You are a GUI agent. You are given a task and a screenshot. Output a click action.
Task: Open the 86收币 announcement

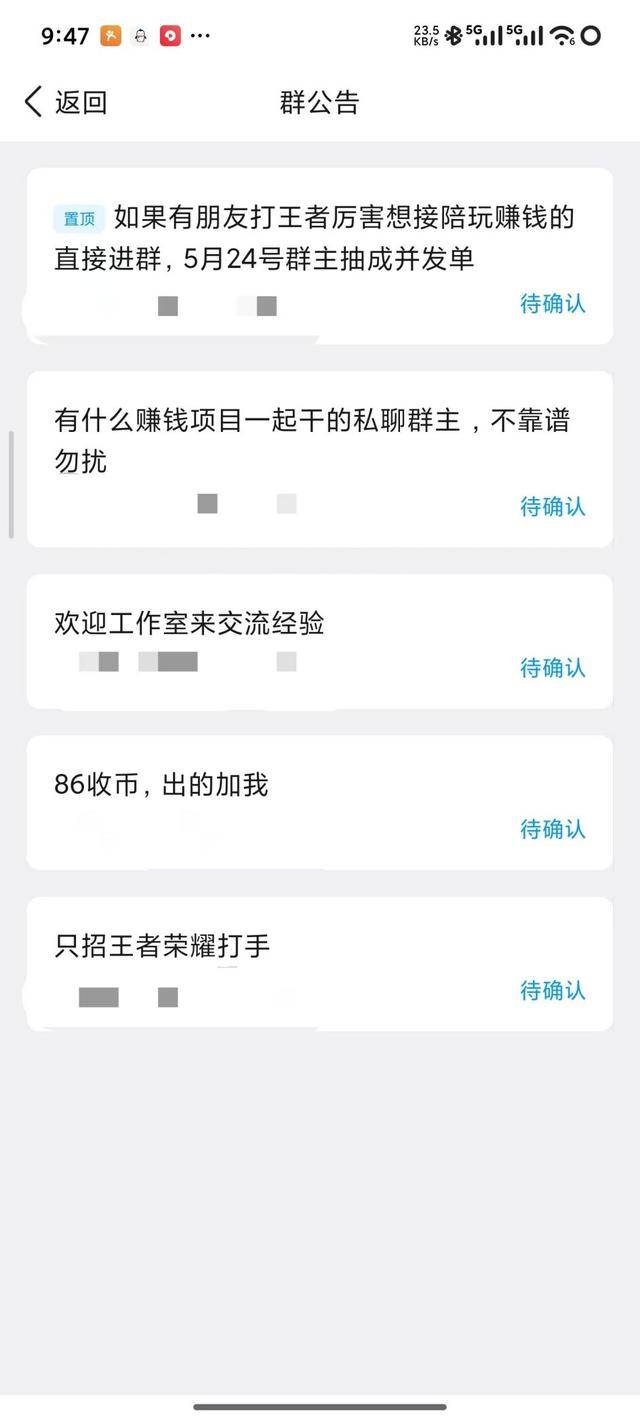(162, 785)
